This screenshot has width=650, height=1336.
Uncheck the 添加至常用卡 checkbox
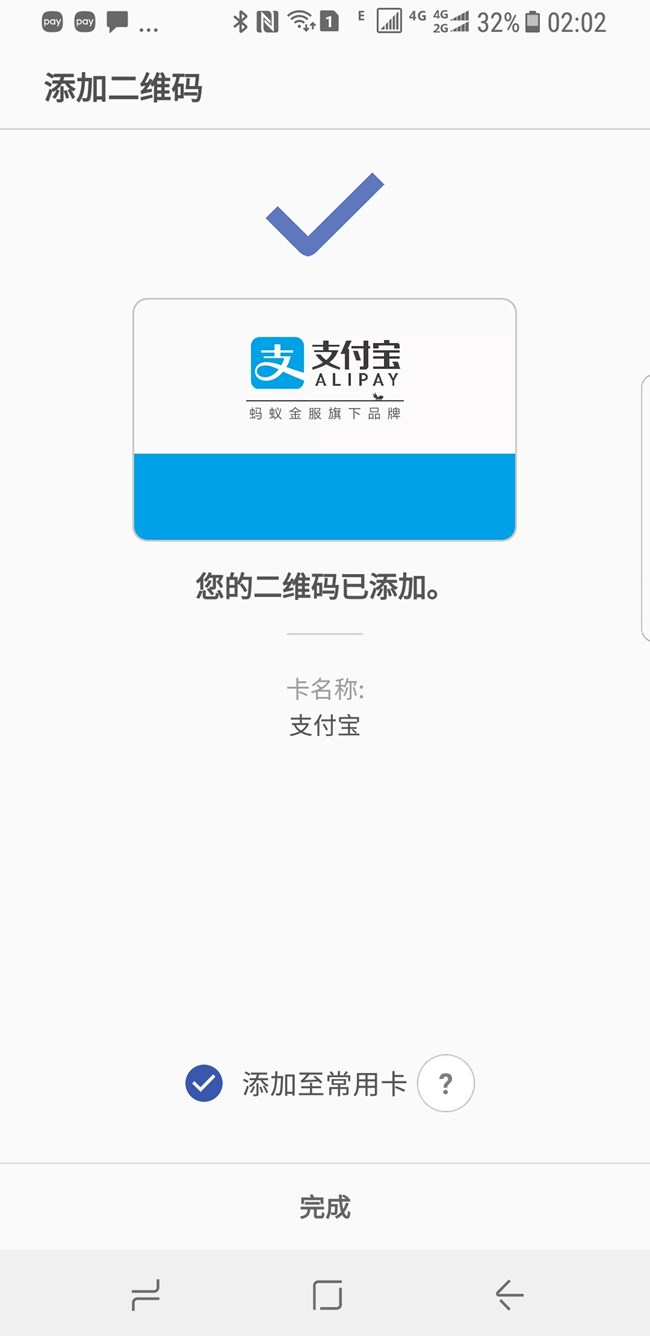[x=204, y=1084]
